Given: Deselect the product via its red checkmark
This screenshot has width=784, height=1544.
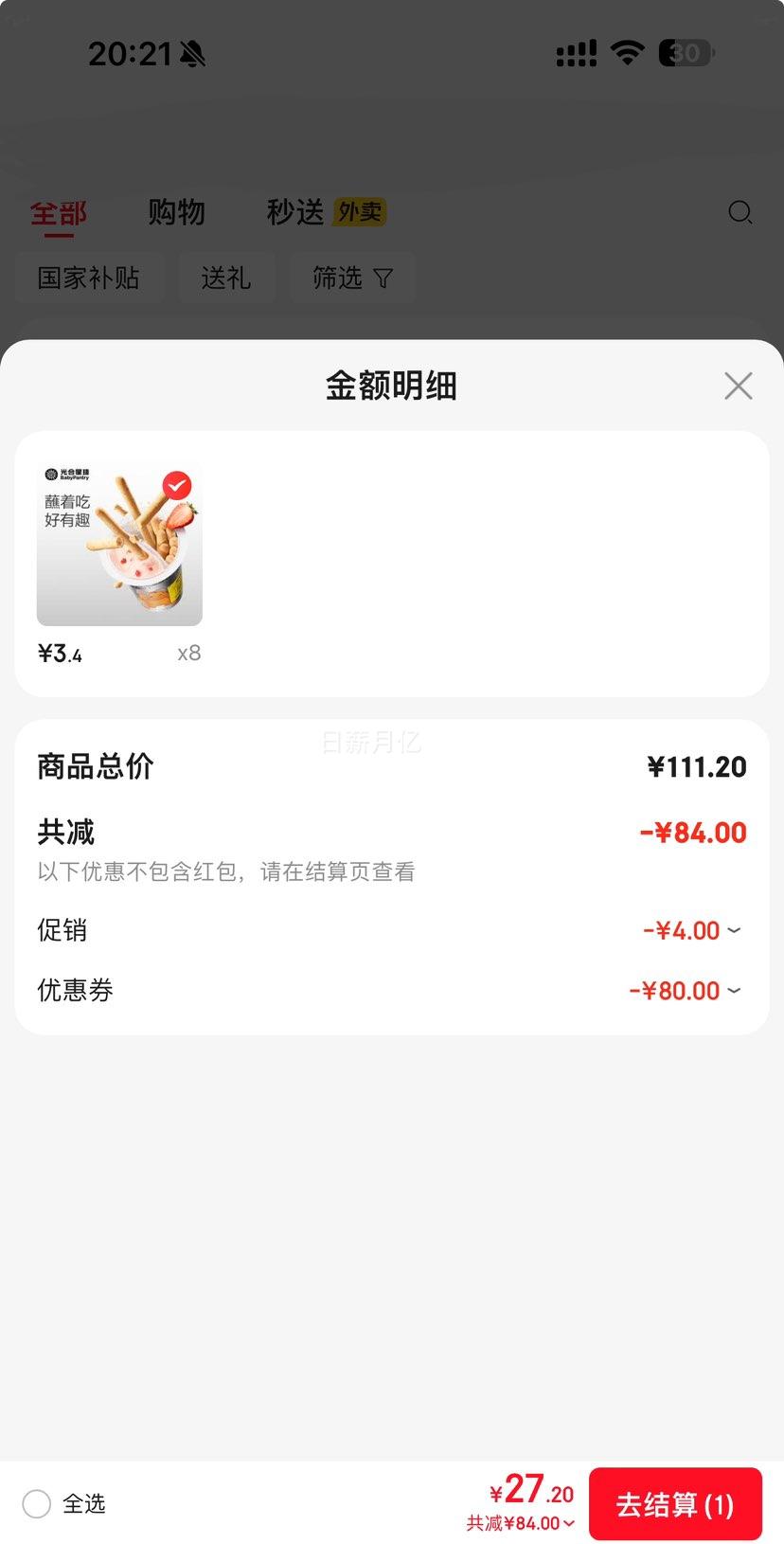Looking at the screenshot, I should pos(177,485).
